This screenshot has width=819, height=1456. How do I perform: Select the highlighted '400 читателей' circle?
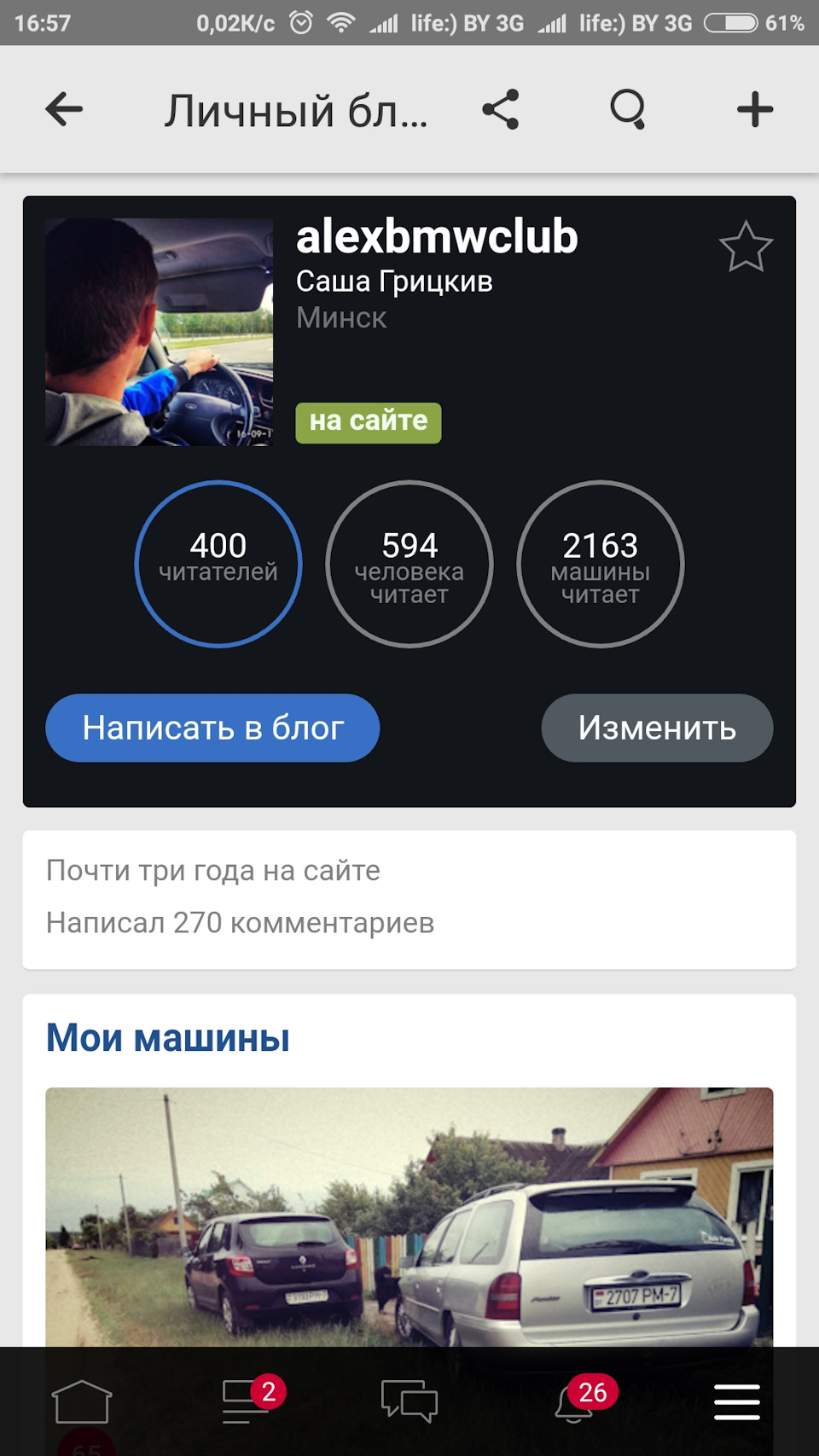(219, 563)
